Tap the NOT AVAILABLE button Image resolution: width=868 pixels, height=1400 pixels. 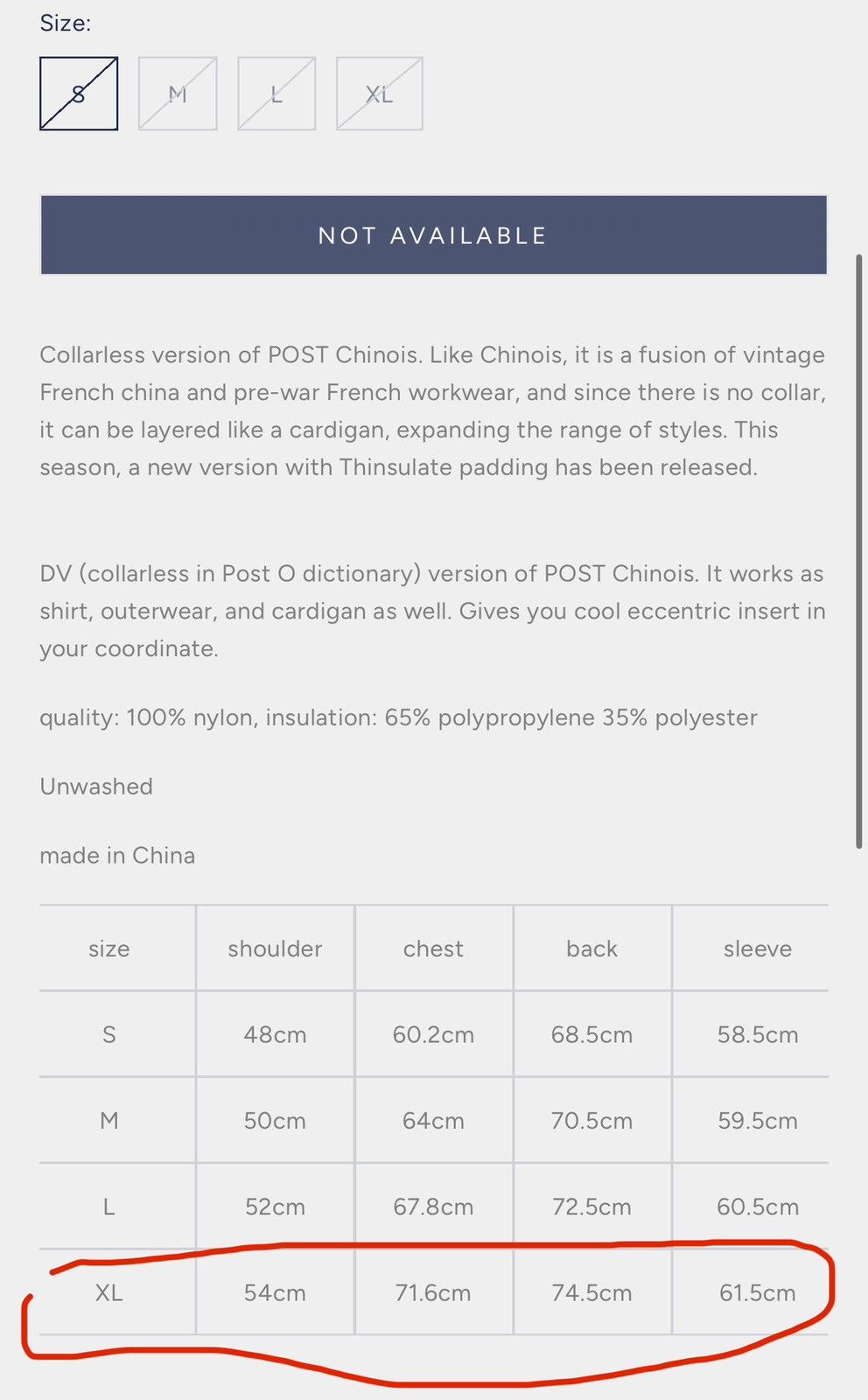pos(433,234)
